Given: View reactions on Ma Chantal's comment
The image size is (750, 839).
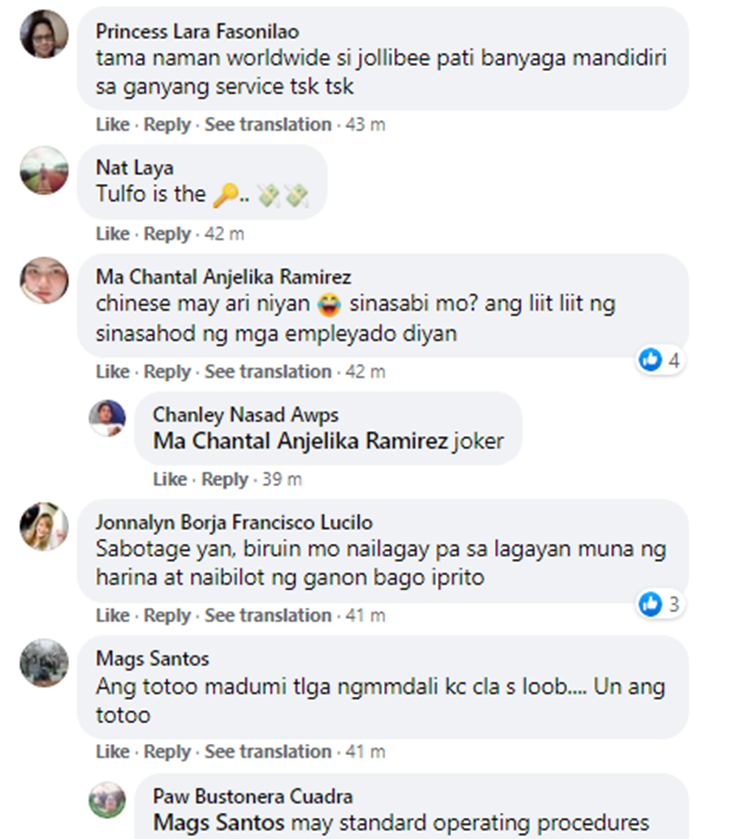Looking at the screenshot, I should click(x=661, y=360).
